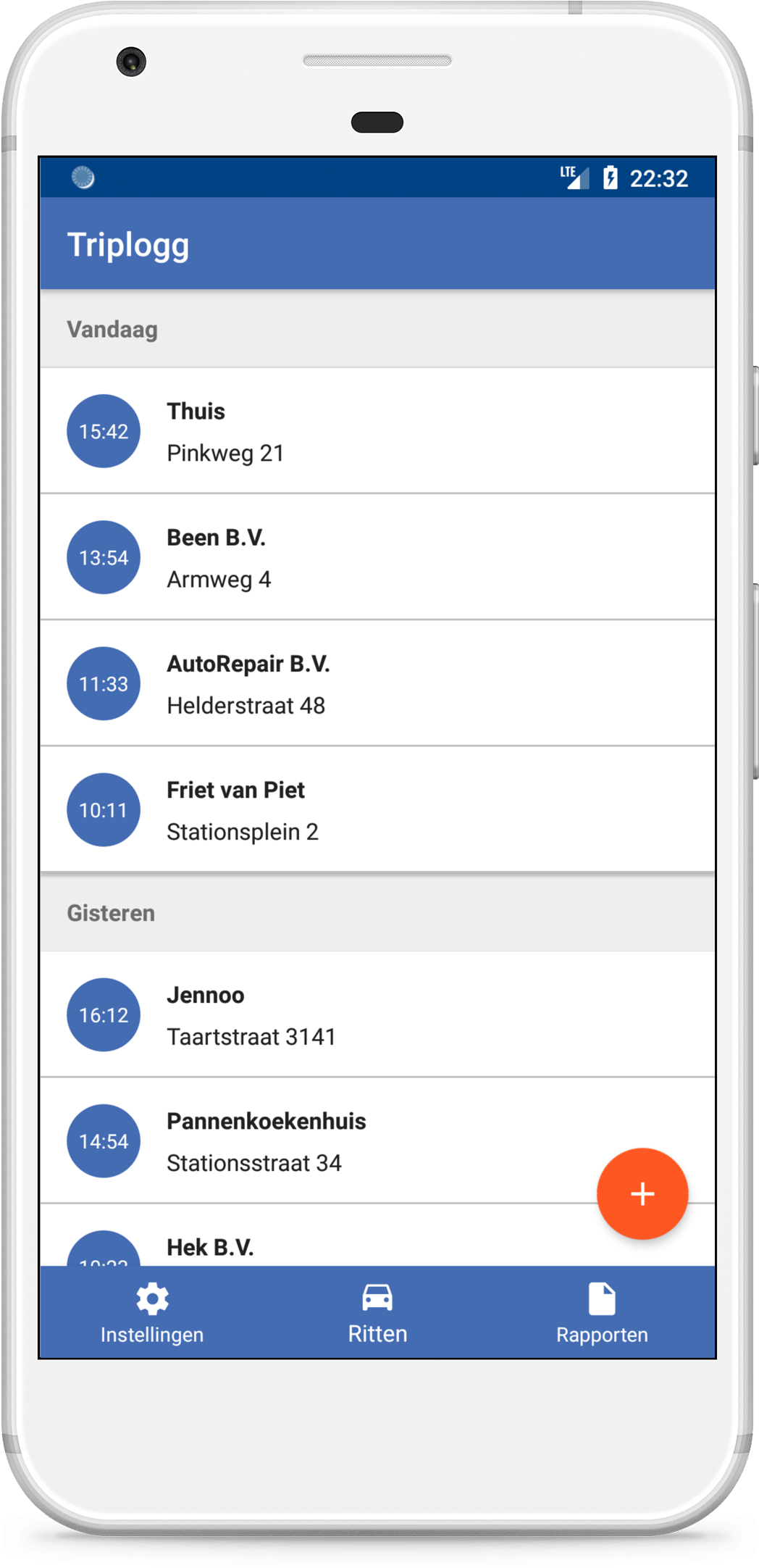The height and width of the screenshot is (1568, 759).
Task: Tap the 16:12 time circle next to Jennoo
Action: [103, 1014]
